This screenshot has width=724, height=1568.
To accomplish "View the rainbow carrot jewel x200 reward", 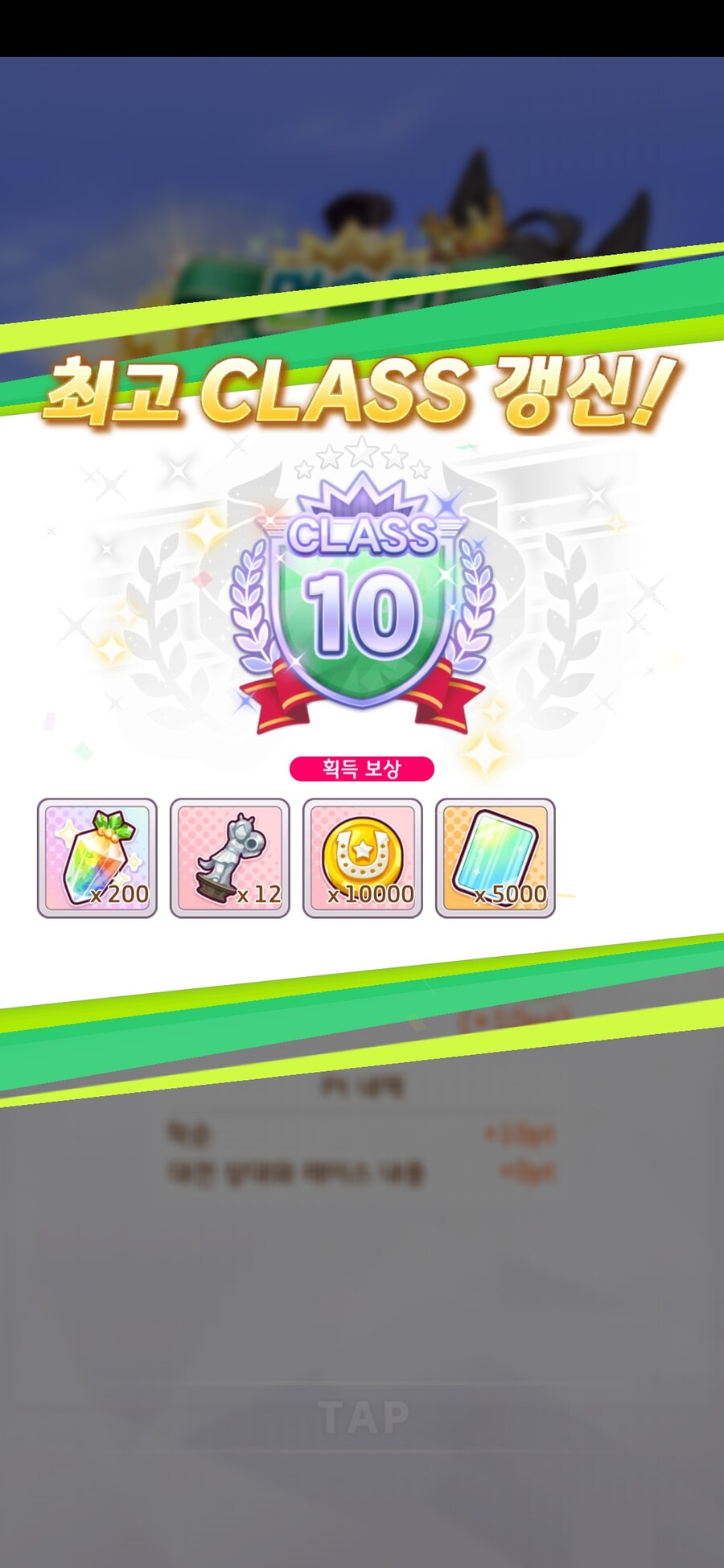I will [x=97, y=858].
